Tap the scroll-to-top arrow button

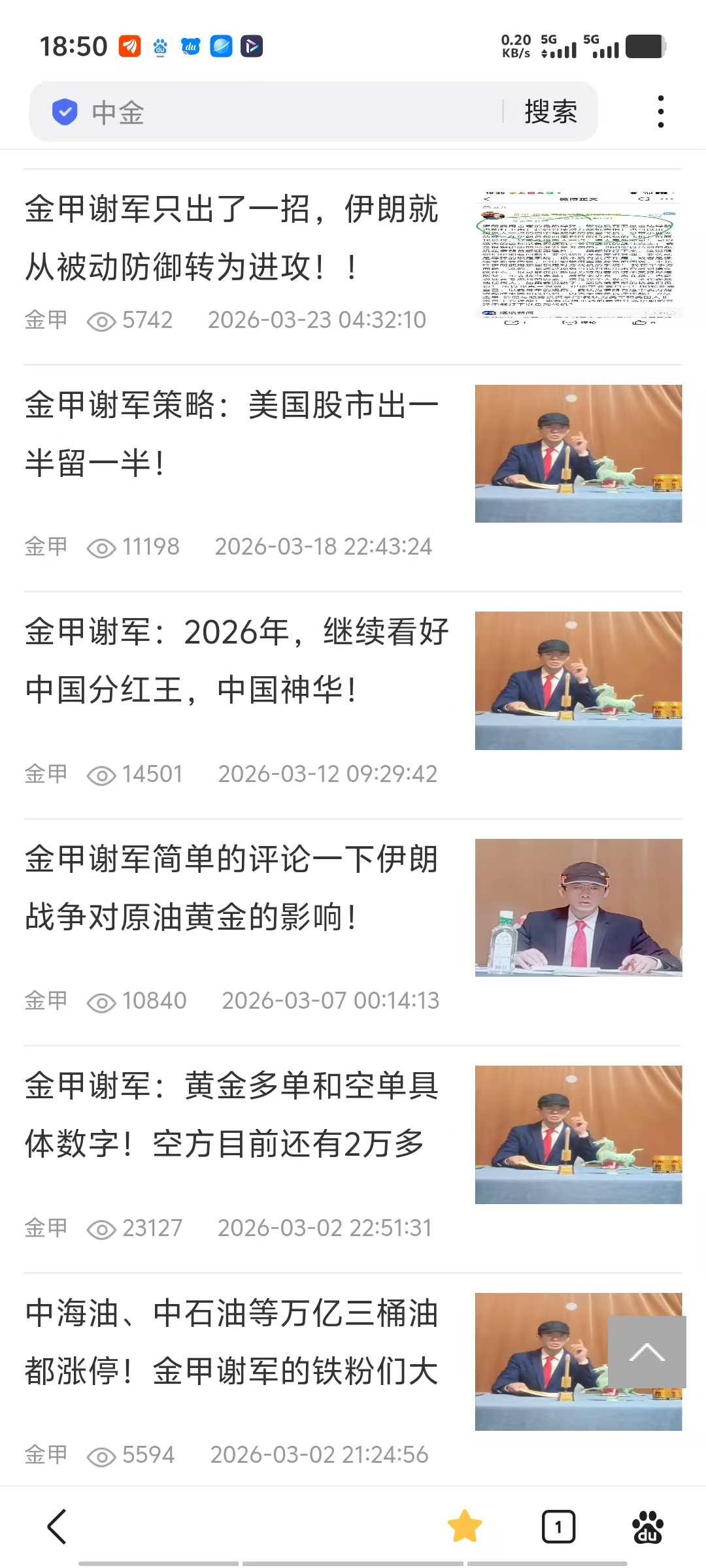point(647,1352)
